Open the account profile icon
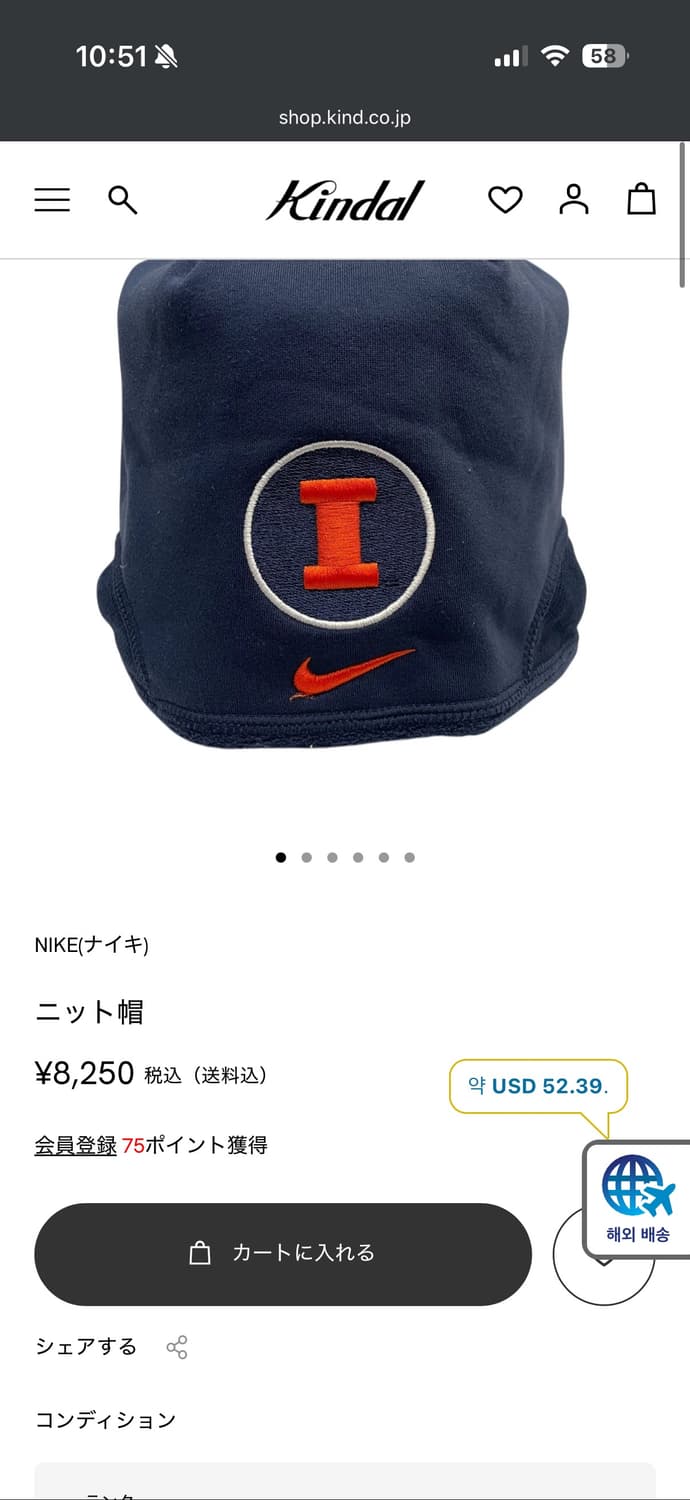The height and width of the screenshot is (1500, 690). point(574,200)
